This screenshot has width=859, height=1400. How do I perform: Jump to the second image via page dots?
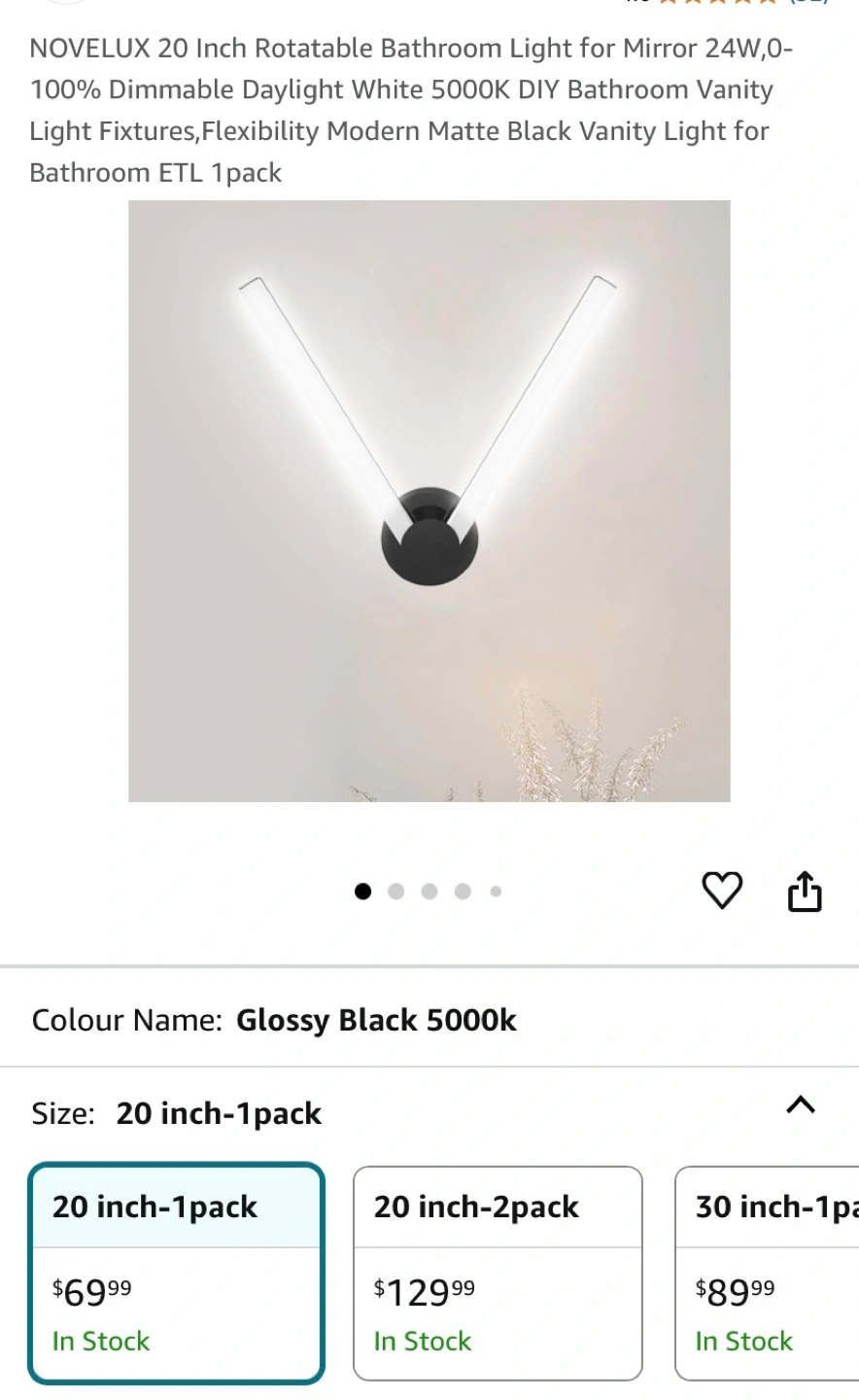click(395, 892)
